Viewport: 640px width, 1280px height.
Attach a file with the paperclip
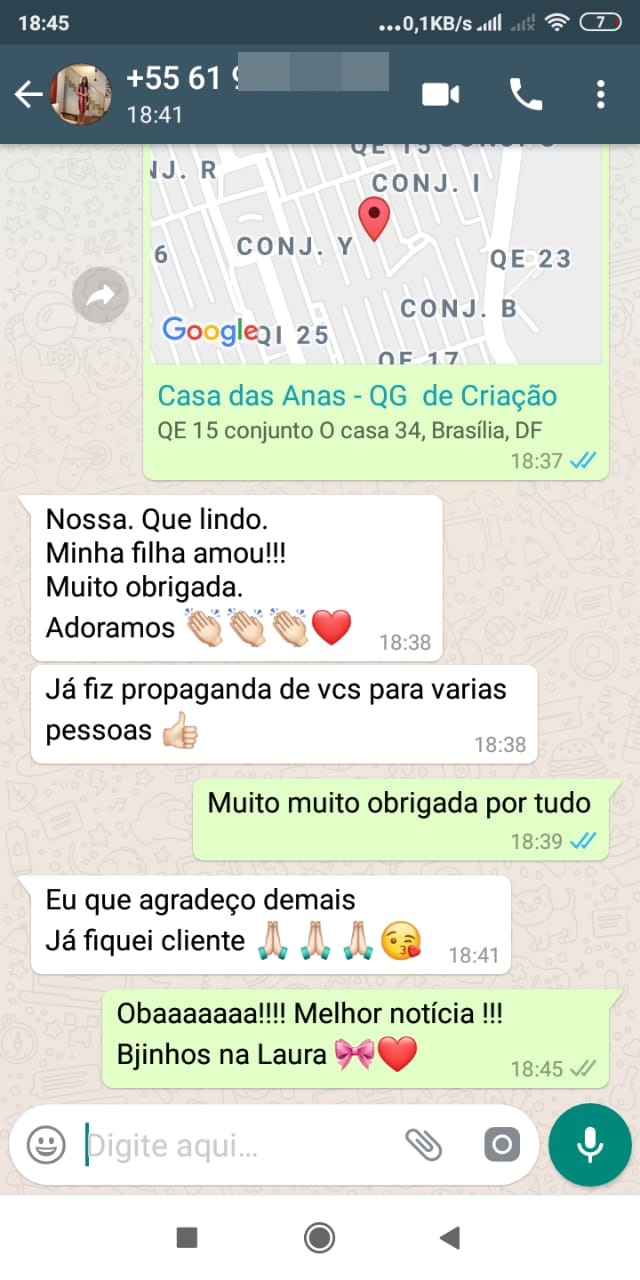[424, 1144]
